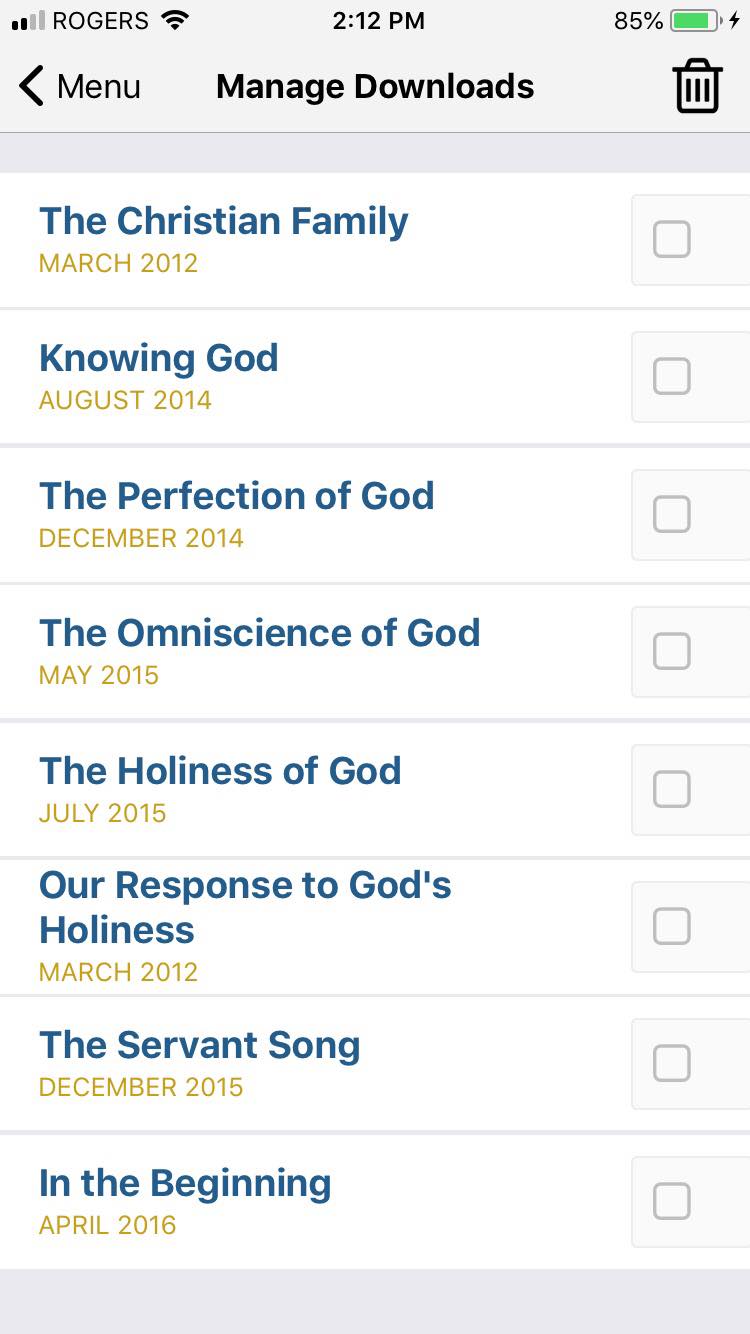Screen dimensions: 750x1334
Task: Tick The Servant Song checkbox
Action: (x=672, y=1063)
